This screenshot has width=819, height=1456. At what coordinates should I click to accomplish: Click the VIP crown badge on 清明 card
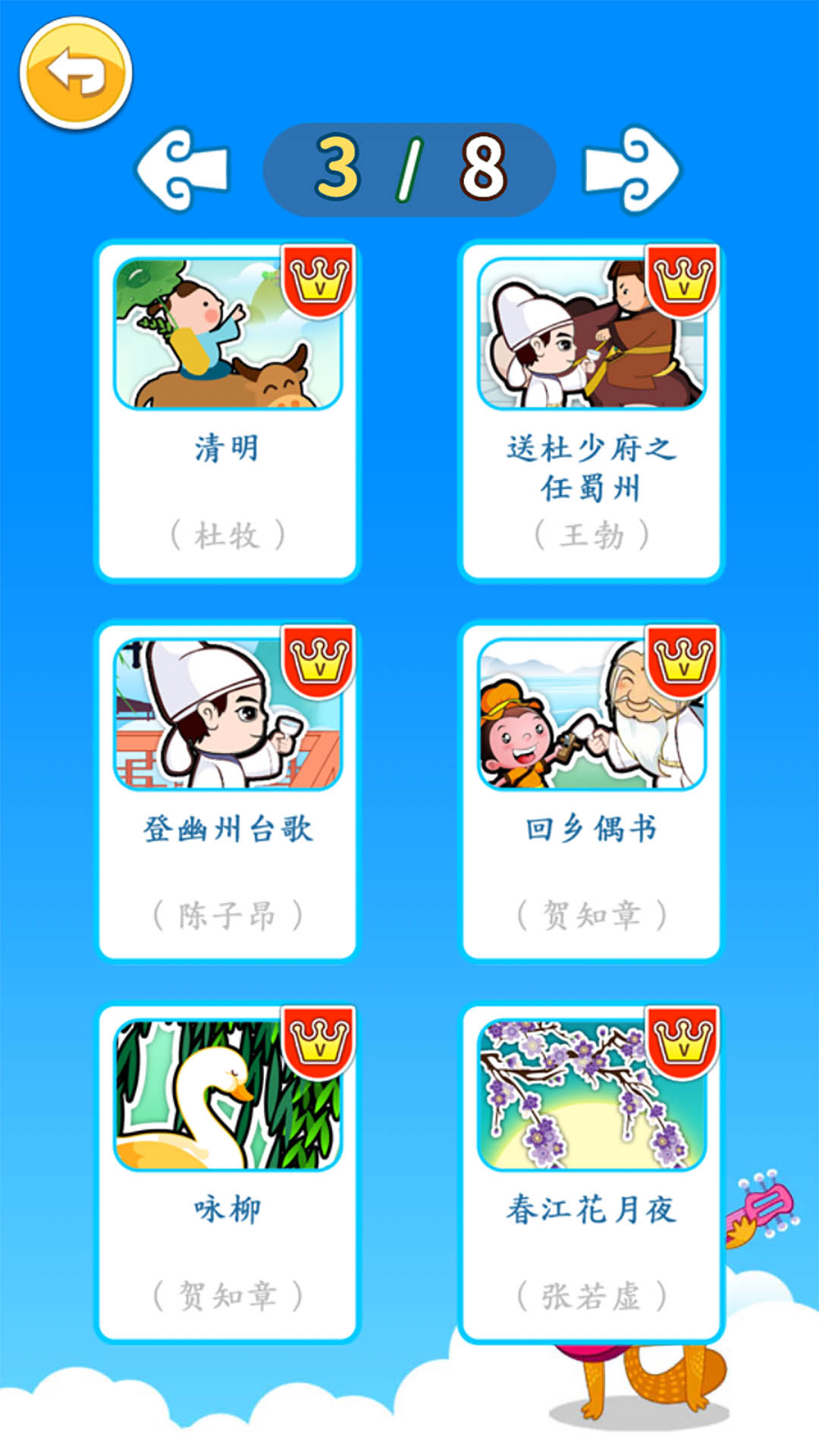tap(318, 282)
